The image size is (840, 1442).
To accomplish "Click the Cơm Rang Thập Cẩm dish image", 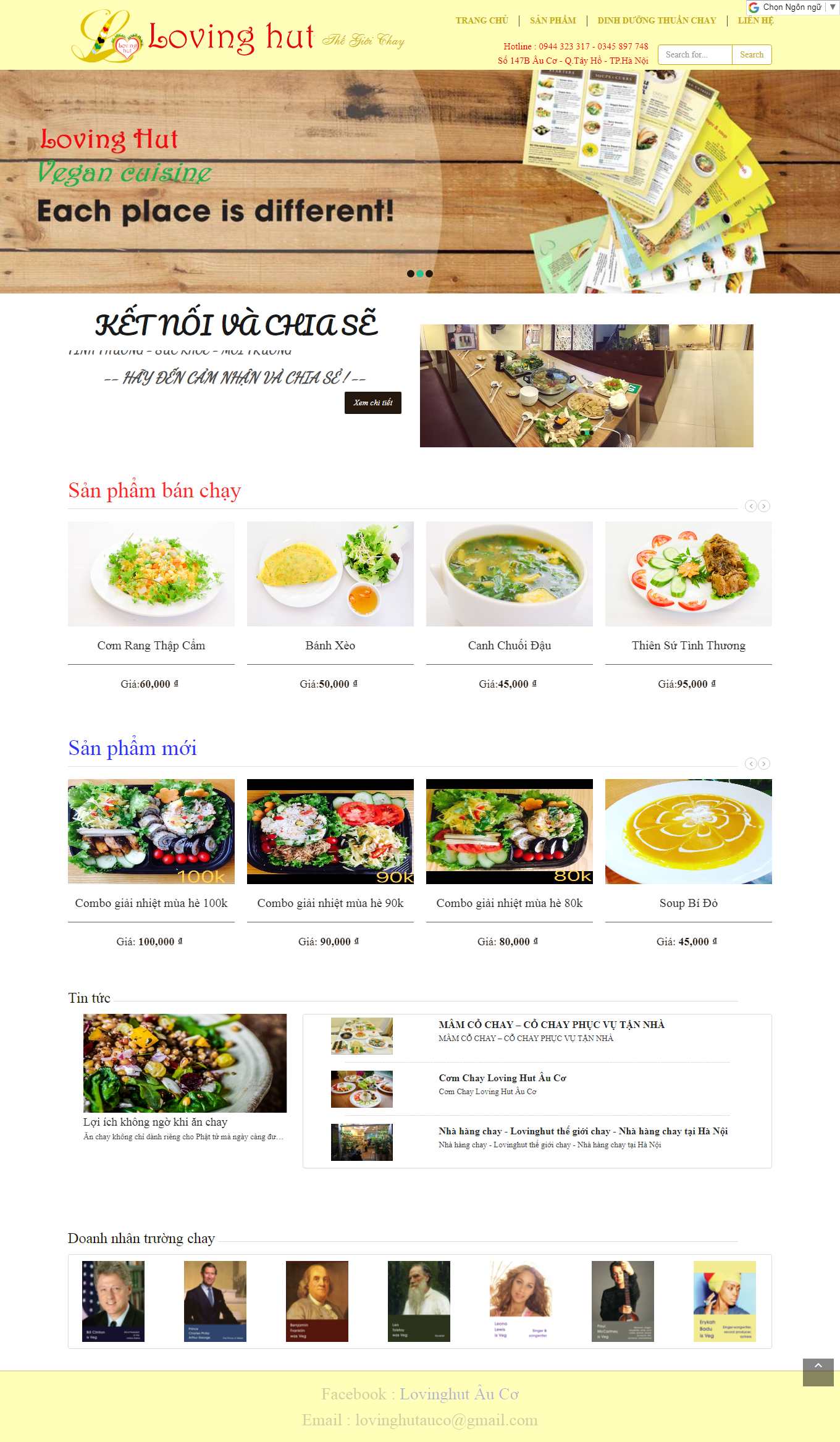I will coord(151,573).
